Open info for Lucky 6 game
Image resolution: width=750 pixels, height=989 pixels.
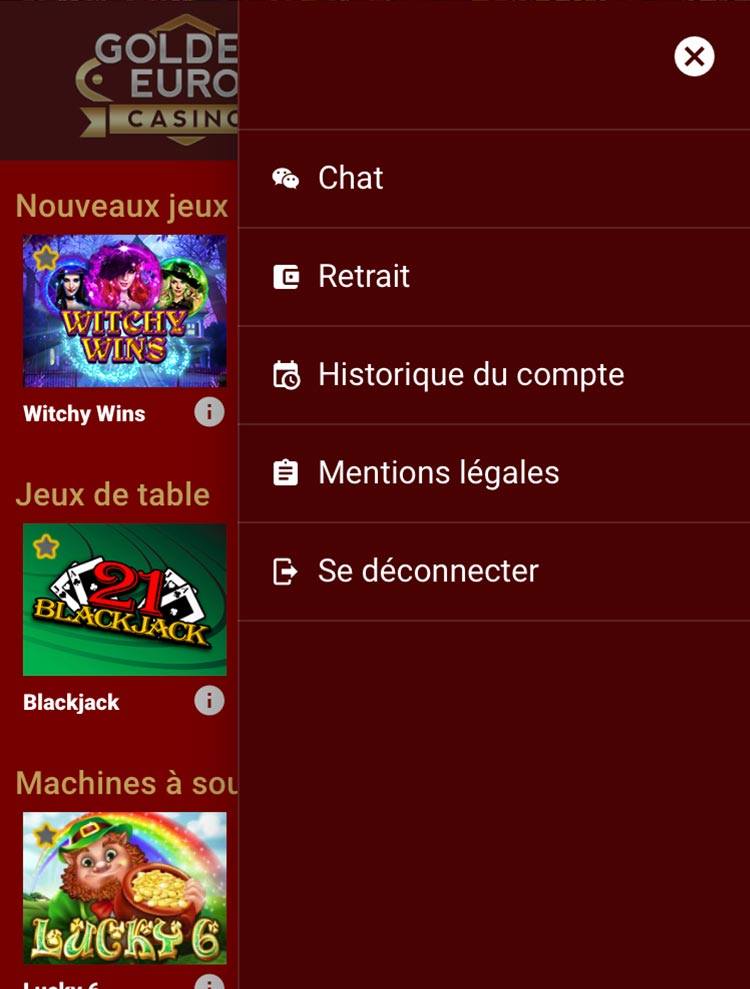[209, 985]
